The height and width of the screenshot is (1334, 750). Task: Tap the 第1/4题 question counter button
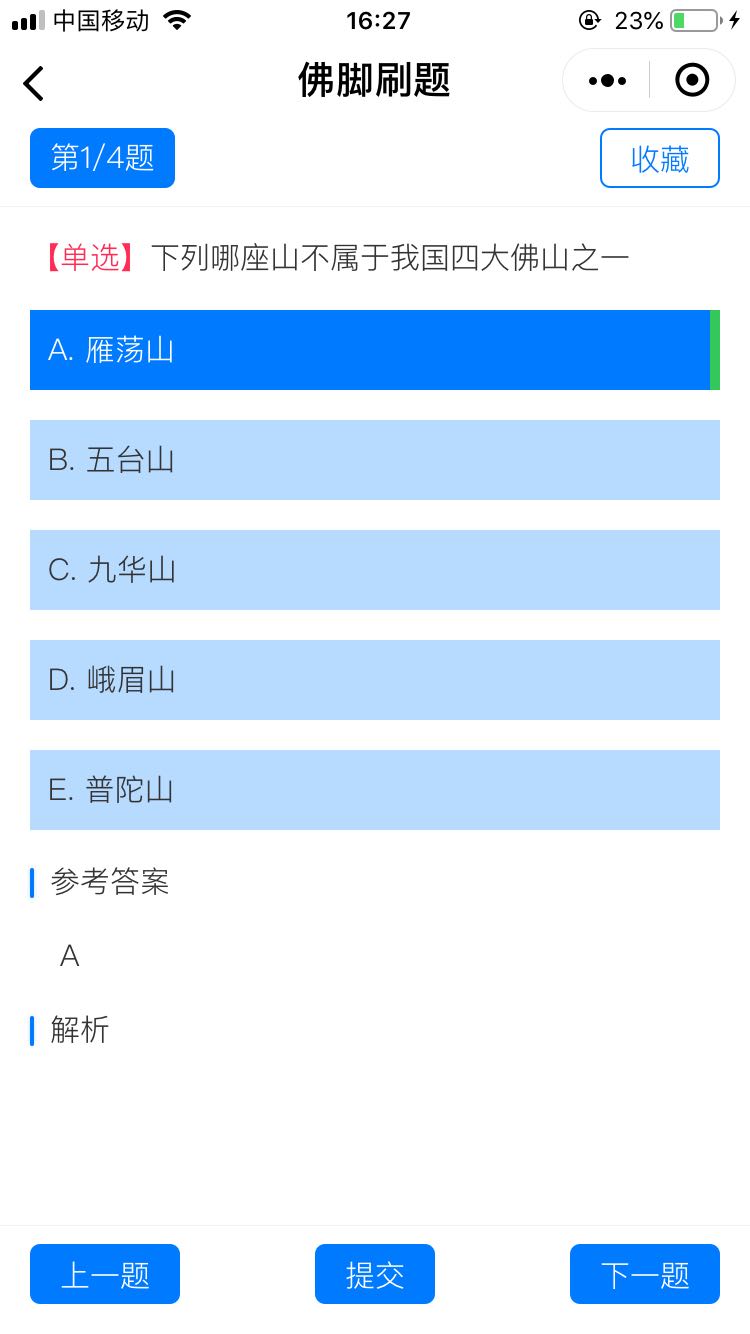[x=102, y=158]
